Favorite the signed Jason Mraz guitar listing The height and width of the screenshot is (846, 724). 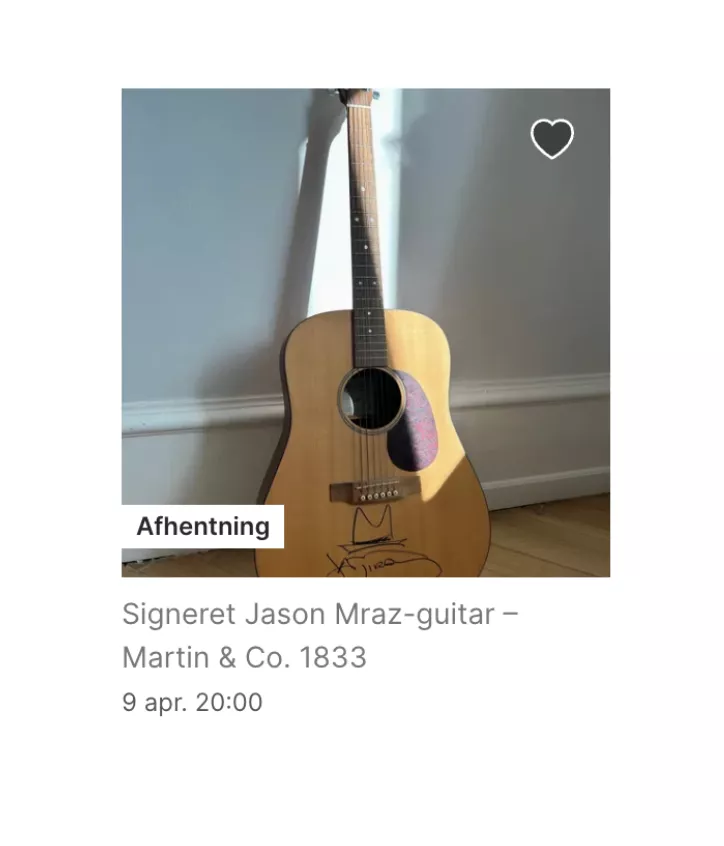[552, 139]
